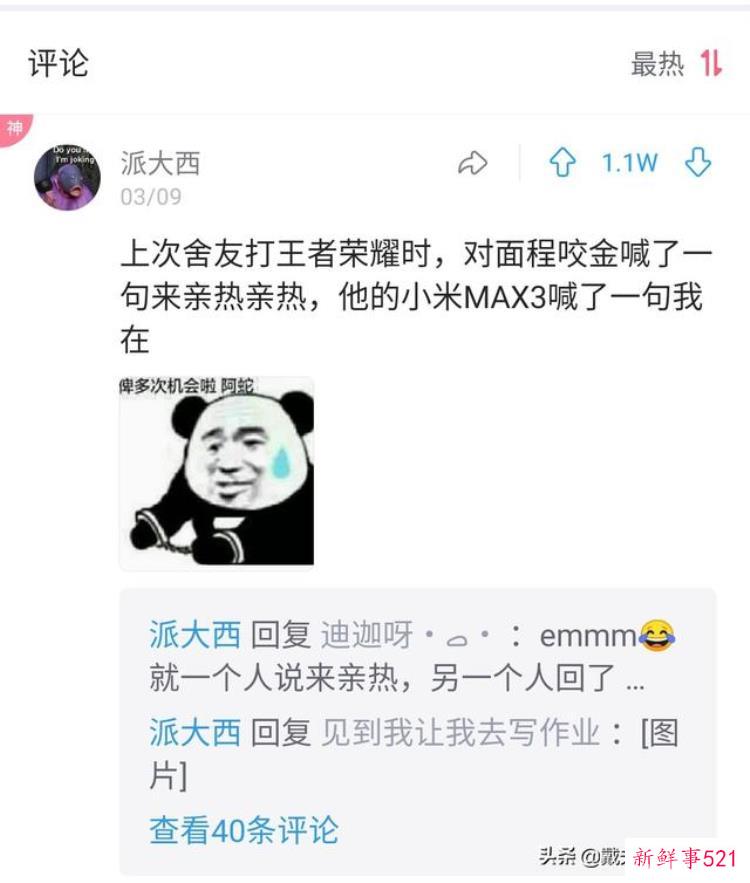Share 派大西's comment
This screenshot has height=883, width=750.
tap(472, 164)
